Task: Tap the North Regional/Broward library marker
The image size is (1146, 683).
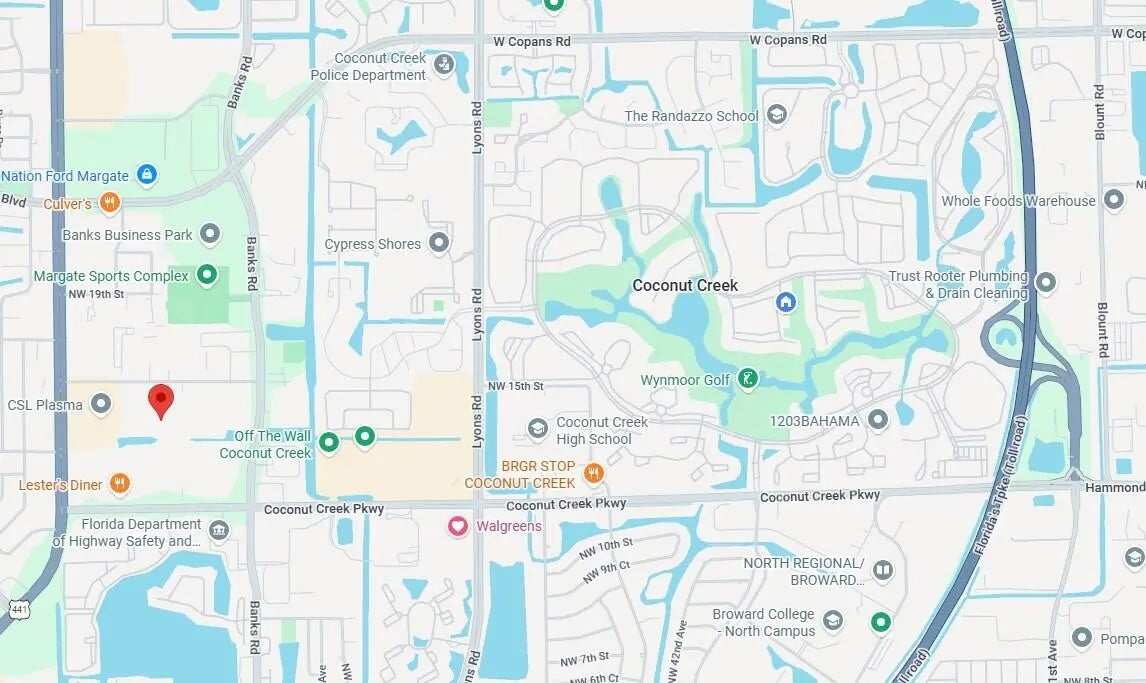Action: pos(881,570)
